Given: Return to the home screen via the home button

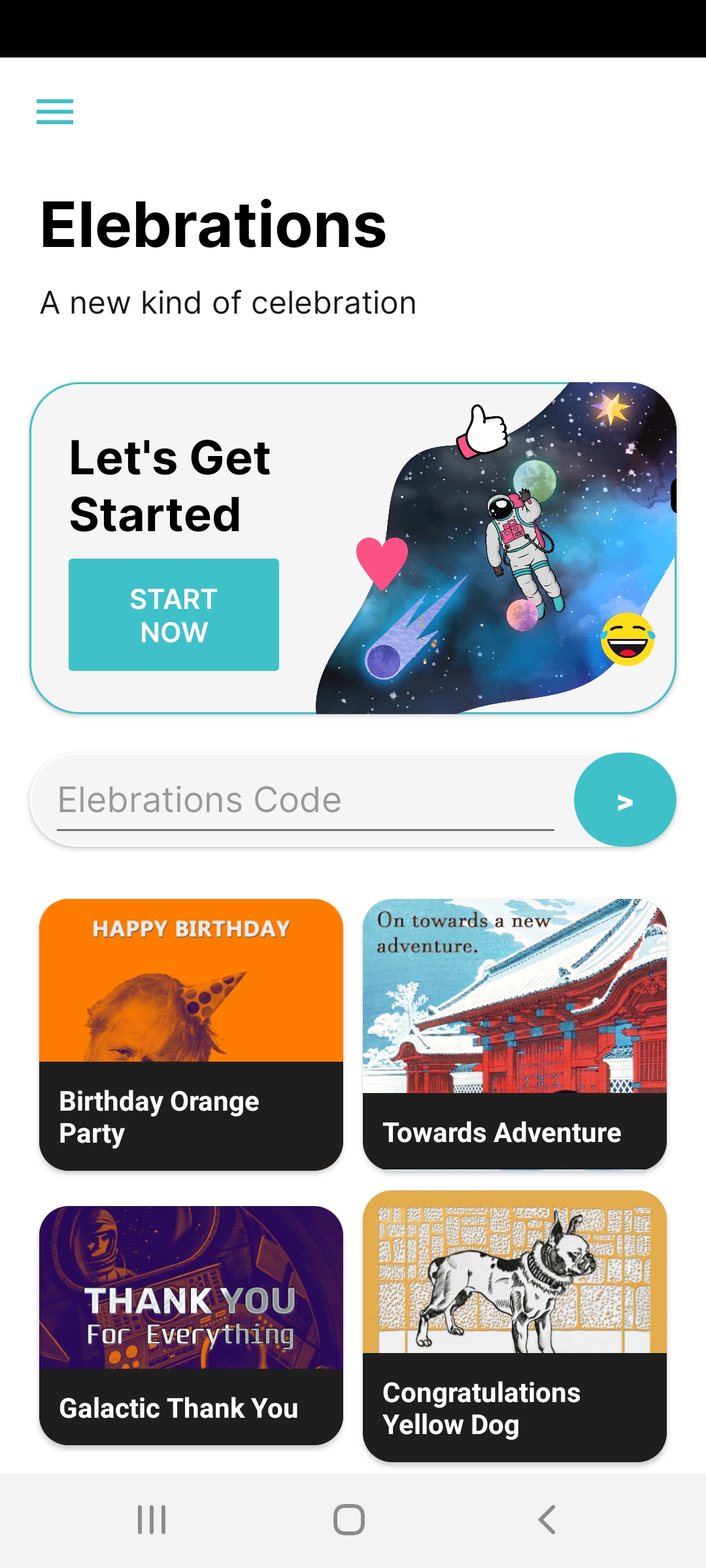Looking at the screenshot, I should [349, 1520].
